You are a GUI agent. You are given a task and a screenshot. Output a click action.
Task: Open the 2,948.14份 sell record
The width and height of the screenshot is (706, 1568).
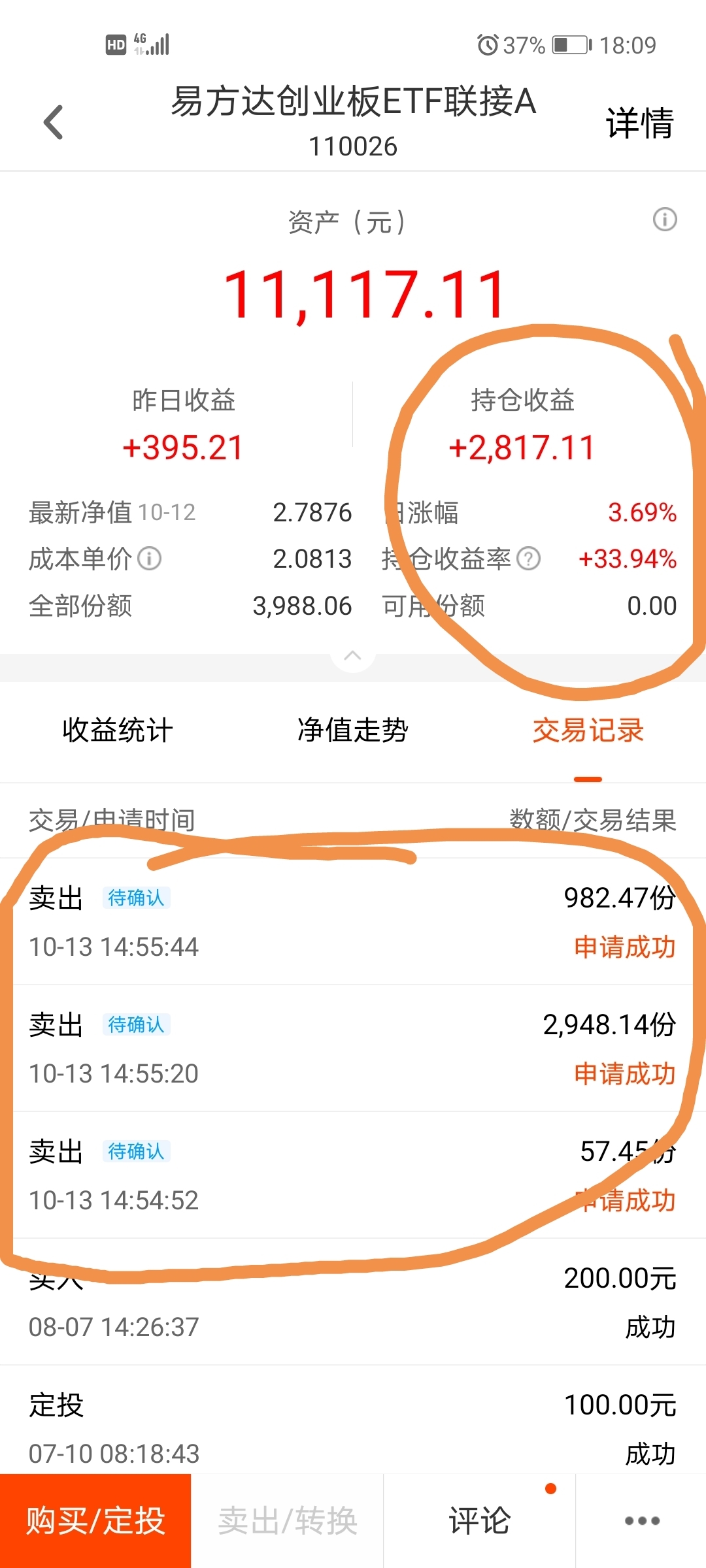[353, 1048]
